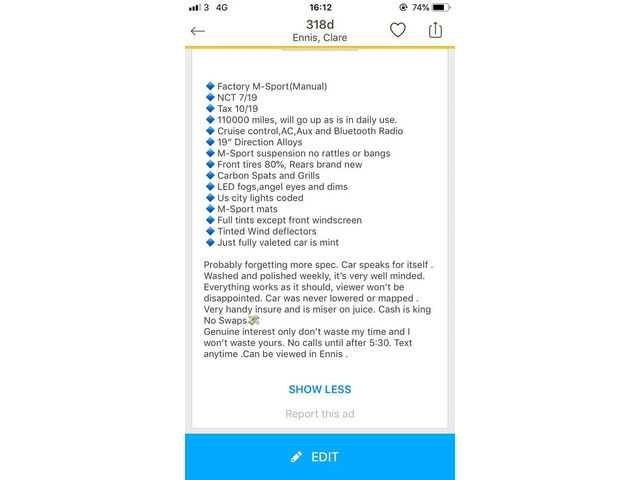This screenshot has width=640, height=480.
Task: Go back using the arrow icon
Action: (198, 31)
